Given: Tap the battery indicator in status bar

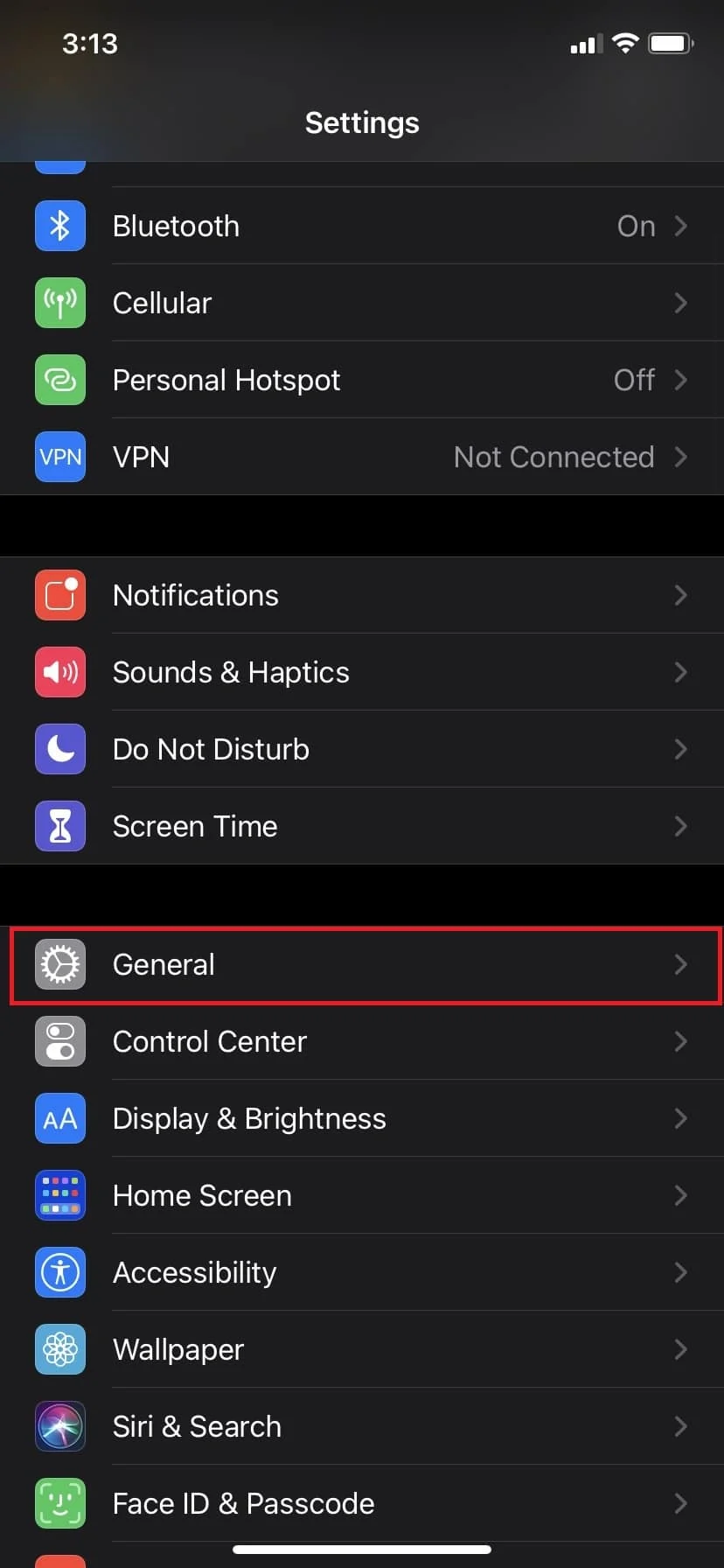Looking at the screenshot, I should [670, 43].
